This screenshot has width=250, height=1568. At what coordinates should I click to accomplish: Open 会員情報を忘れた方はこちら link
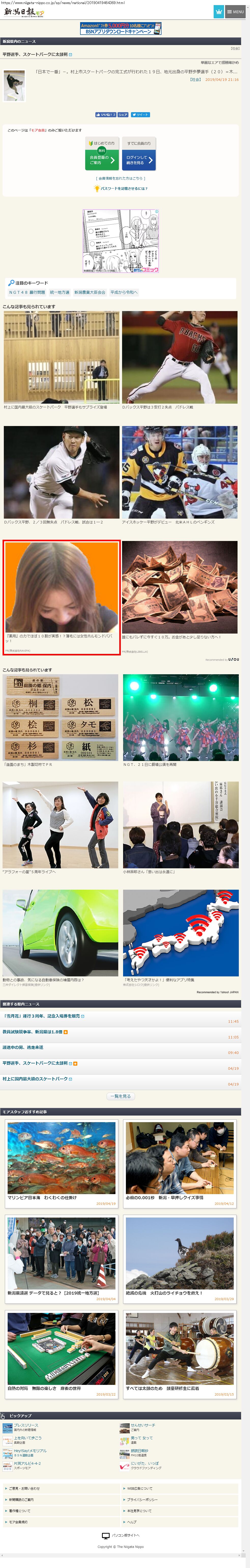click(x=121, y=178)
